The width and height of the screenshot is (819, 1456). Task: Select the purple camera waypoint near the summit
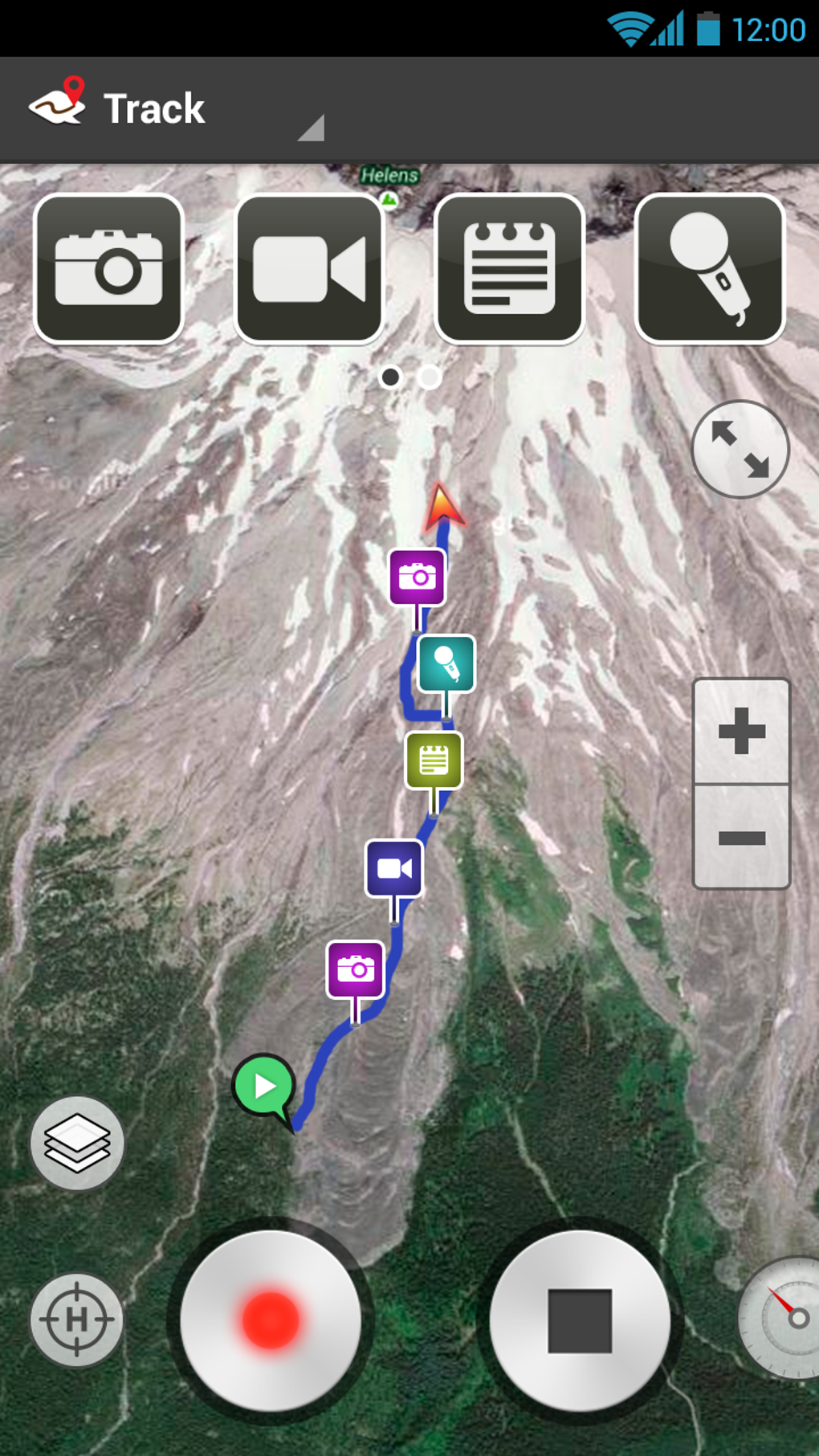click(x=417, y=574)
